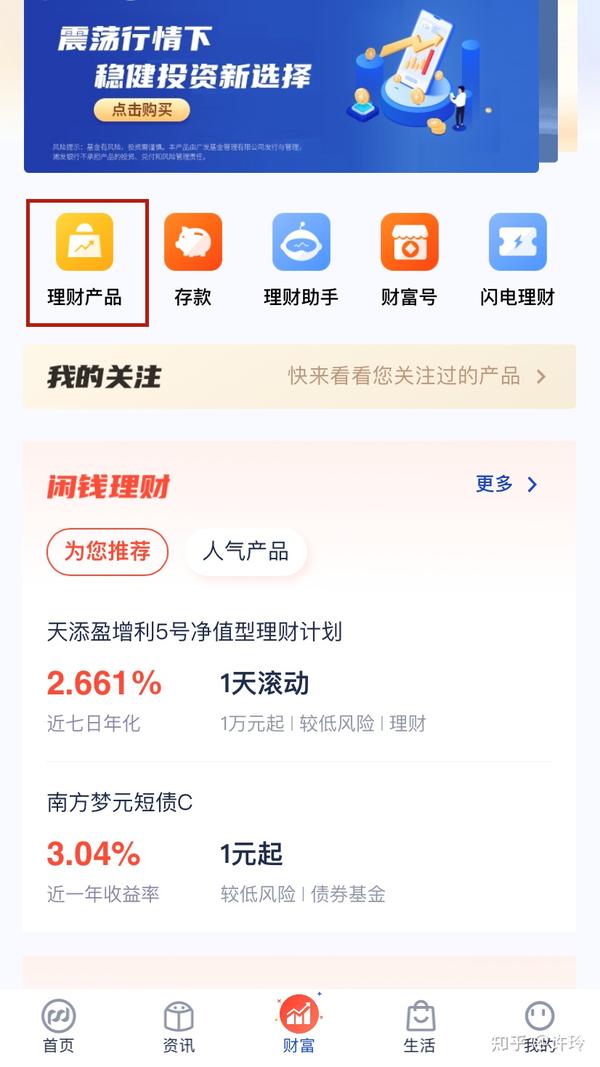The height and width of the screenshot is (1067, 600).
Task: Select the 为您推荐 chip
Action: [107, 551]
